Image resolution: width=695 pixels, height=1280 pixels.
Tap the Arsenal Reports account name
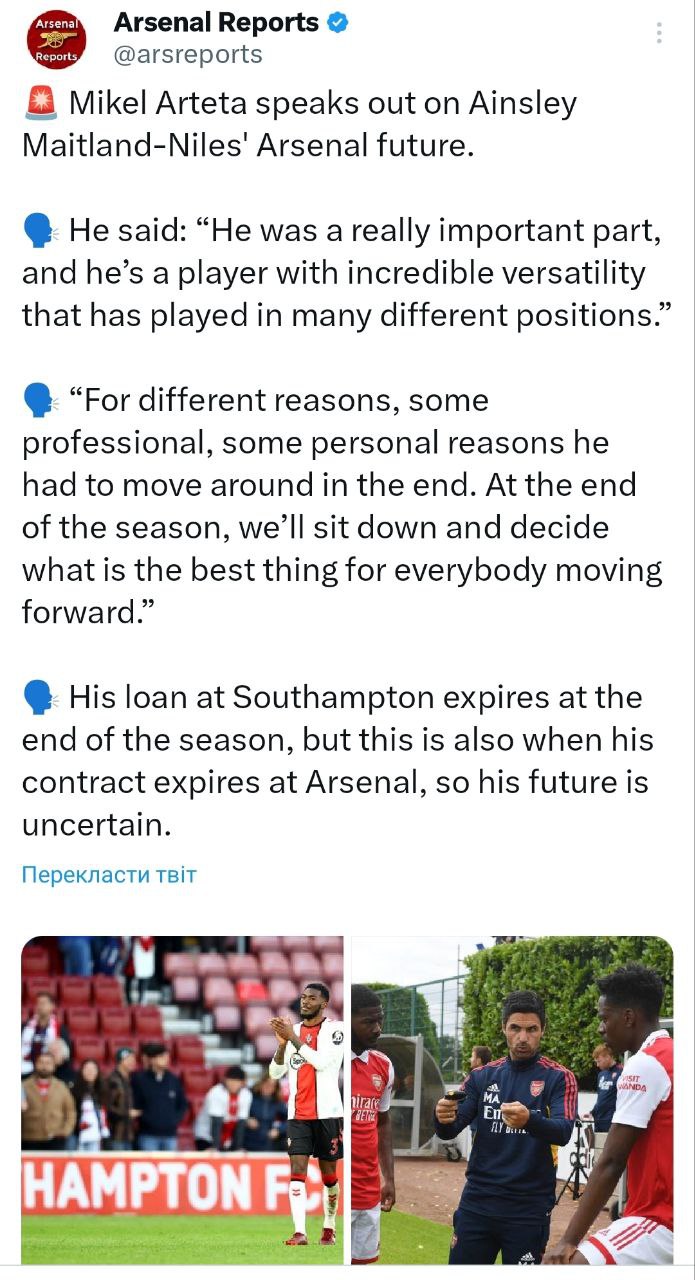(215, 22)
